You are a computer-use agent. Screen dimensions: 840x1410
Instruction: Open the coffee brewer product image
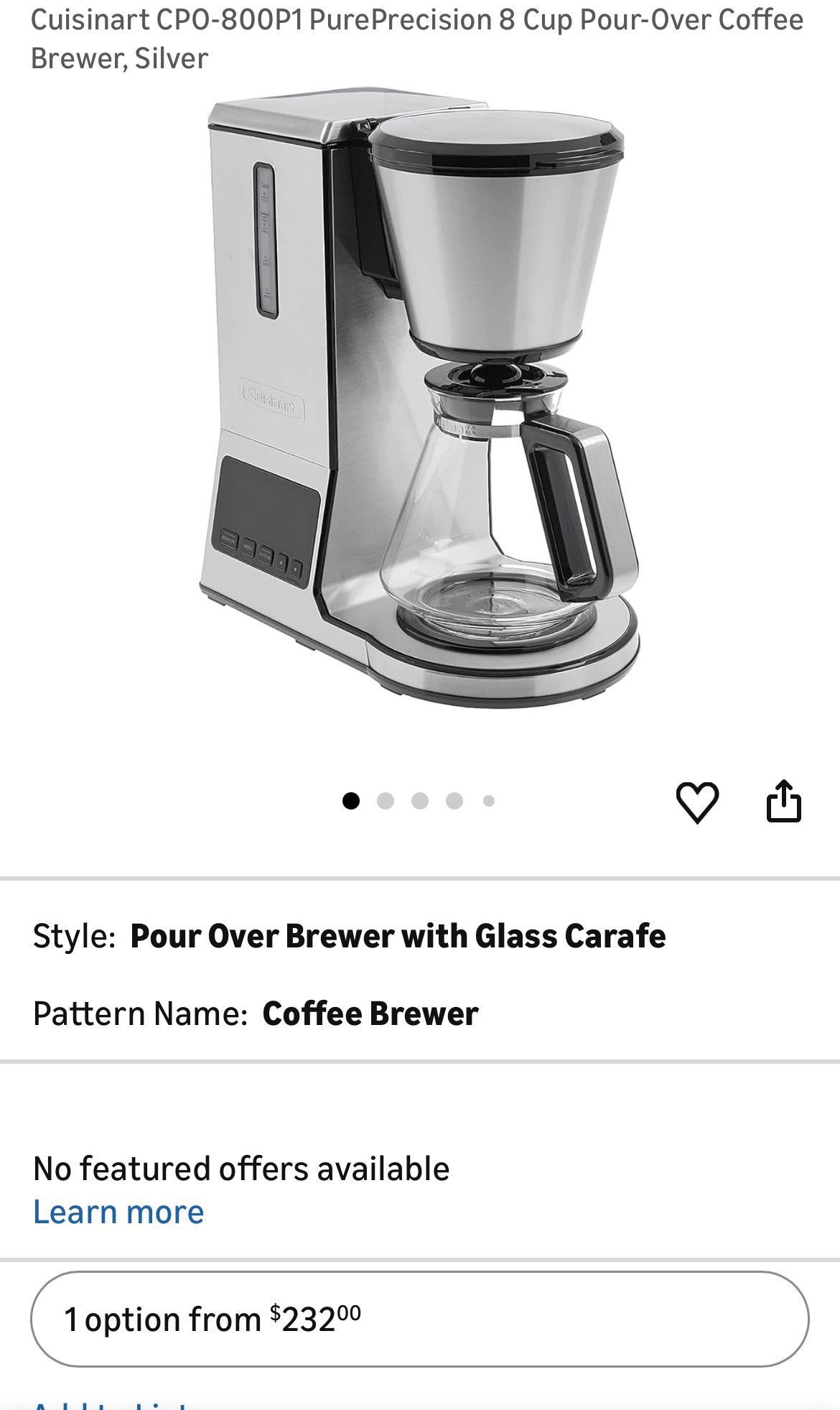[419, 402]
